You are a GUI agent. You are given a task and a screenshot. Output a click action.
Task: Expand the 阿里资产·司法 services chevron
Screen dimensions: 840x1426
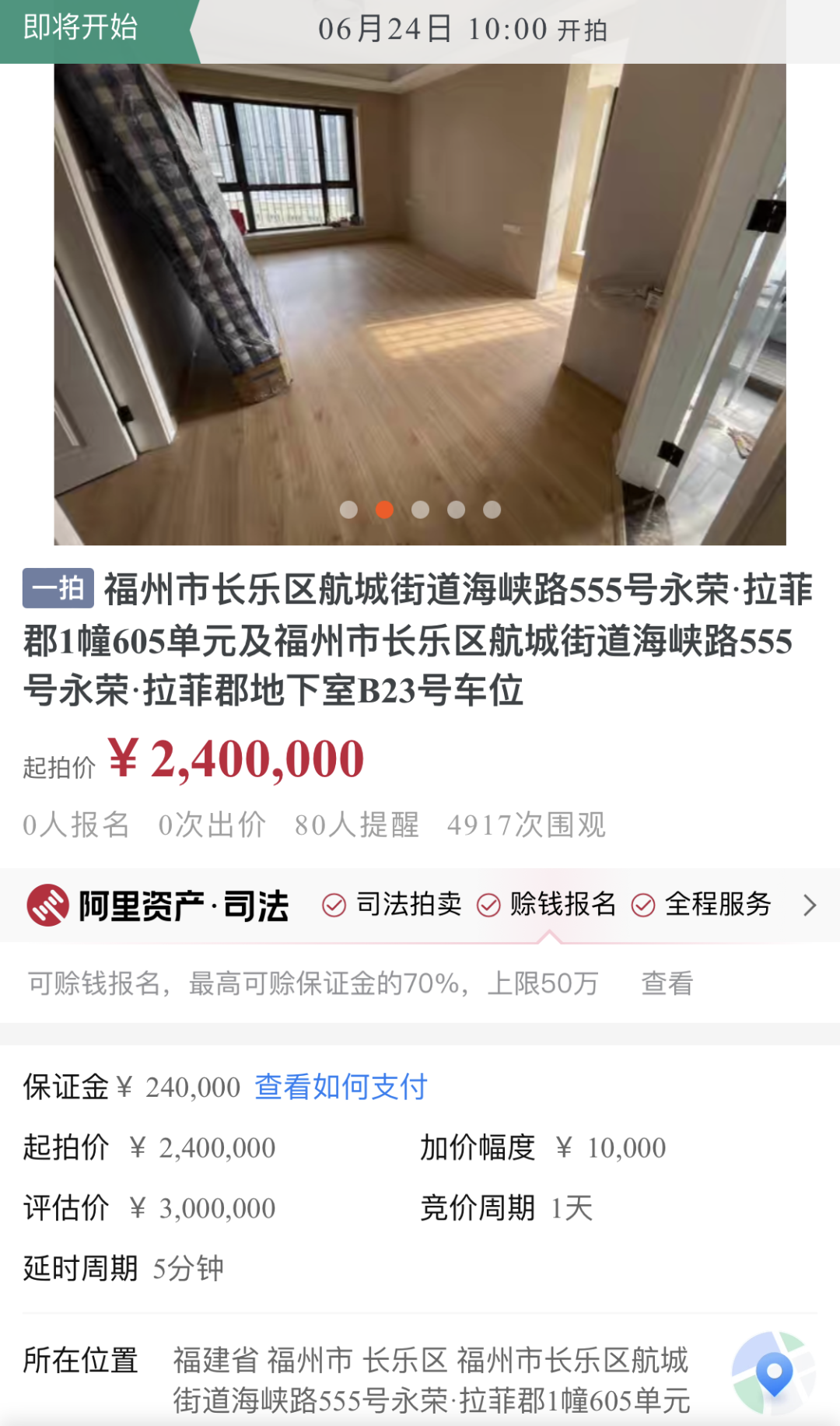tap(810, 905)
